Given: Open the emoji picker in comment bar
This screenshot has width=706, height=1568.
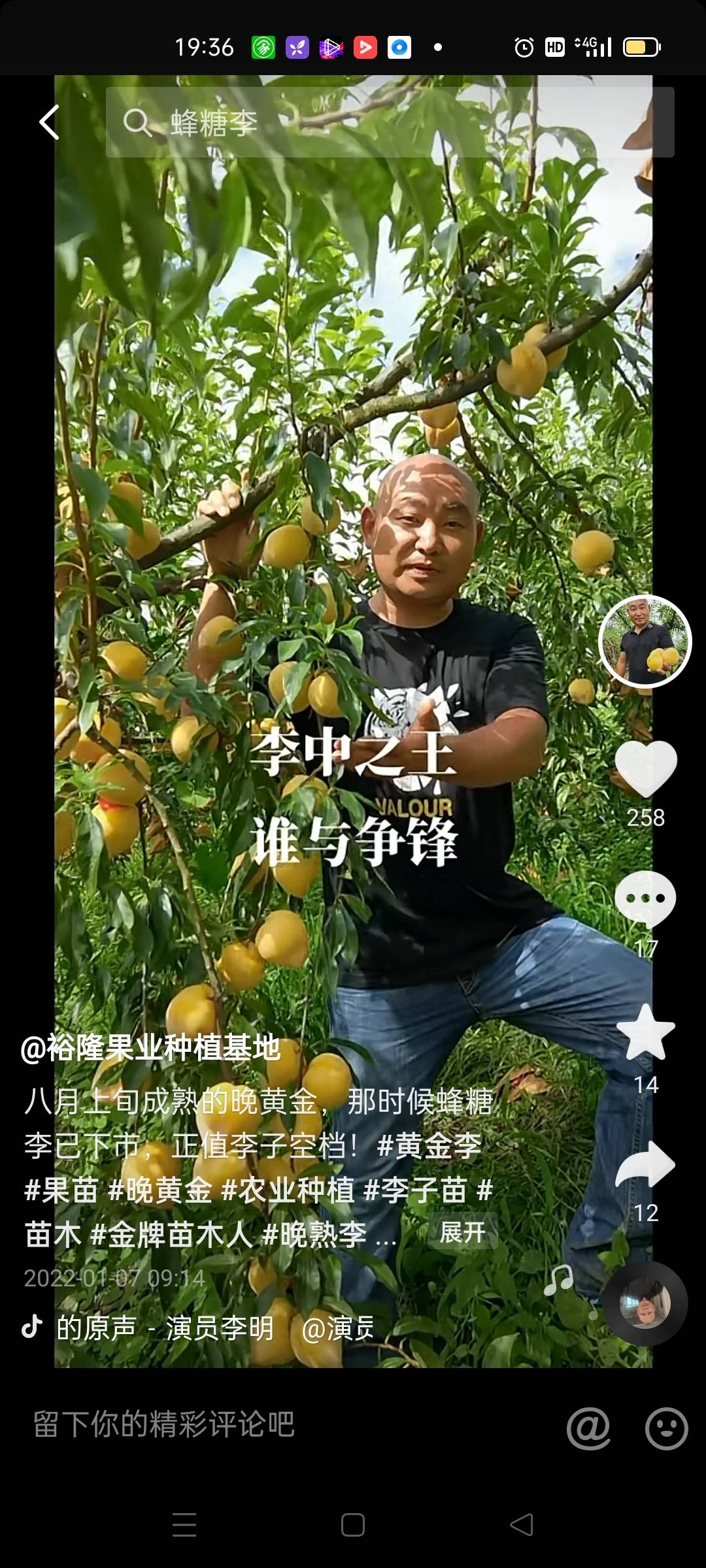Looking at the screenshot, I should point(666,1428).
